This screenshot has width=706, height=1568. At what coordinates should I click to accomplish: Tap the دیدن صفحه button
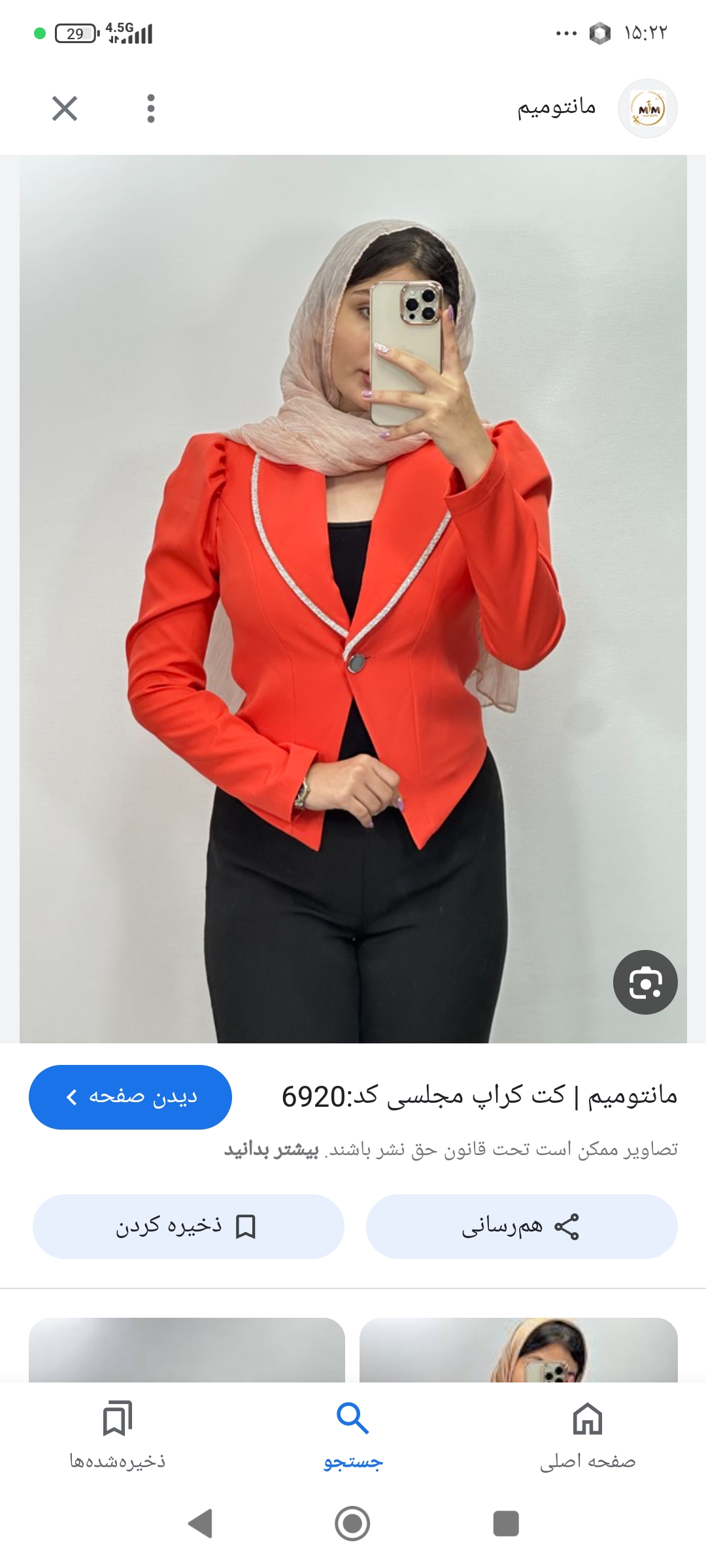tap(130, 1097)
